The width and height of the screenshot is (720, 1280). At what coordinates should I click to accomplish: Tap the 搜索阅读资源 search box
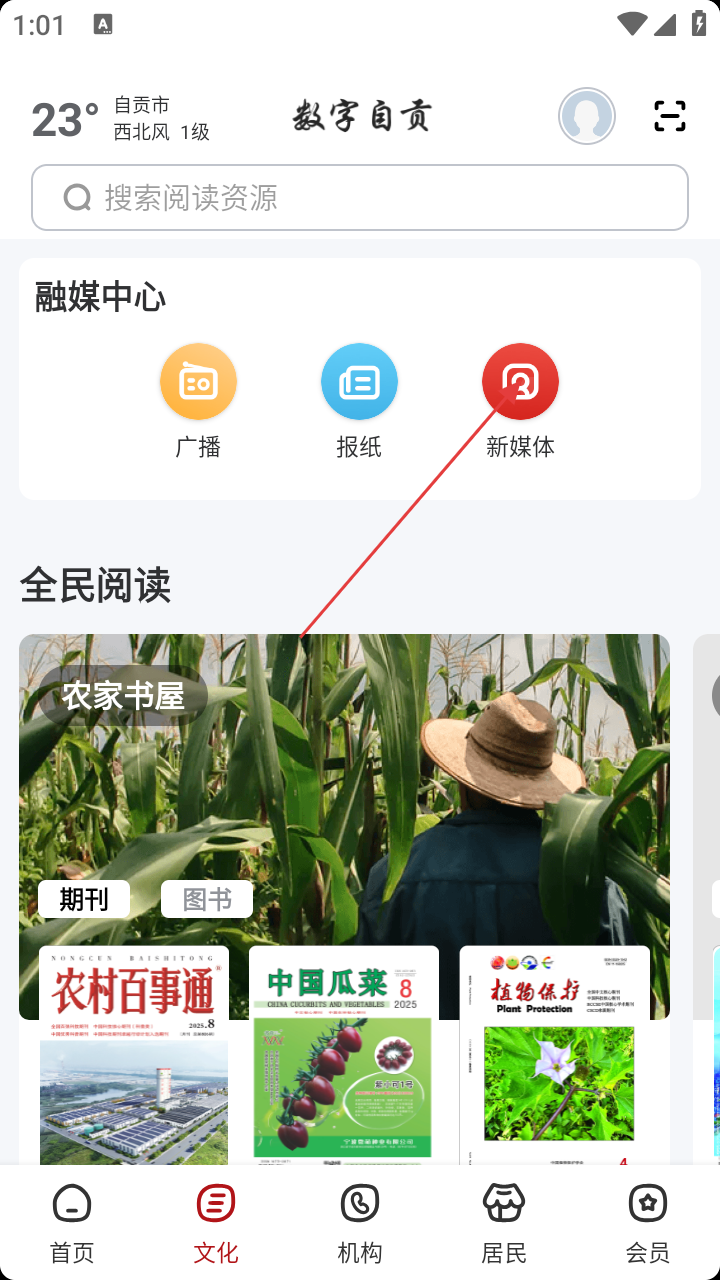pos(360,198)
